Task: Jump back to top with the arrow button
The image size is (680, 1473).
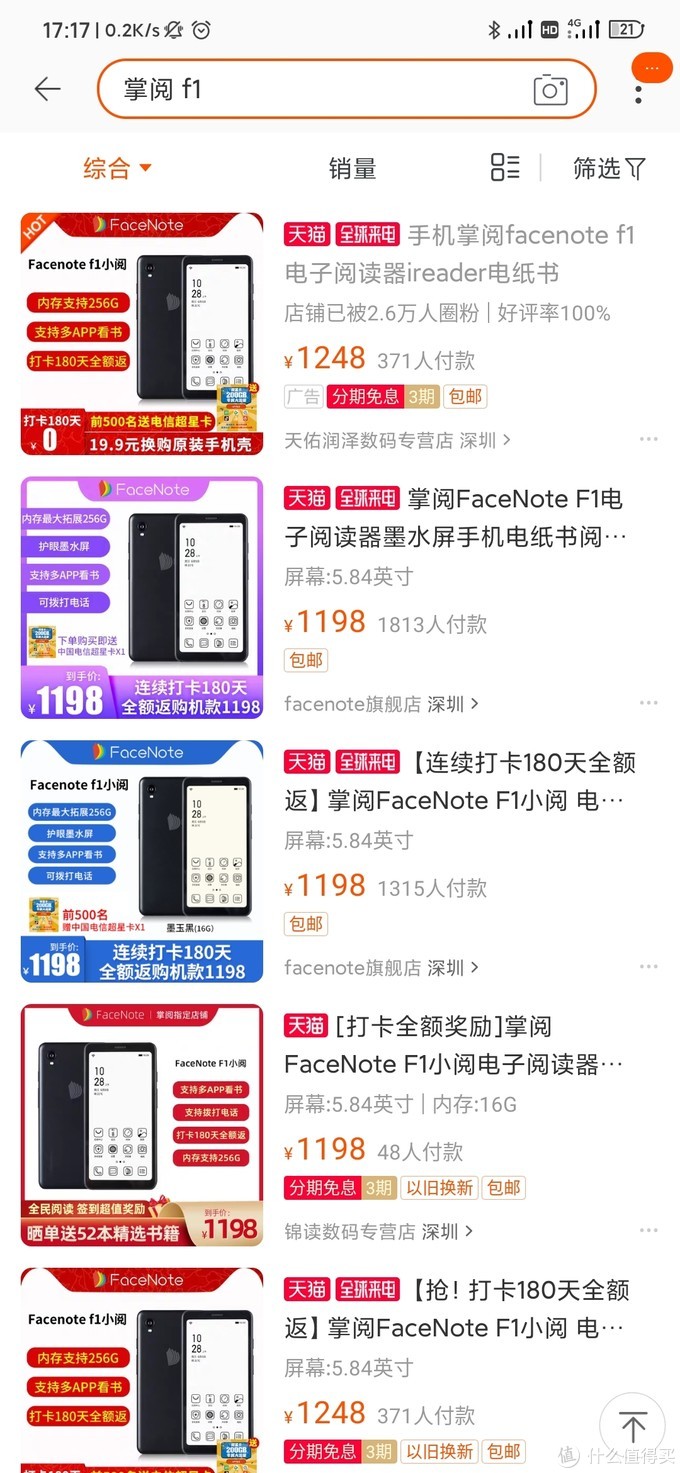Action: click(x=633, y=1425)
